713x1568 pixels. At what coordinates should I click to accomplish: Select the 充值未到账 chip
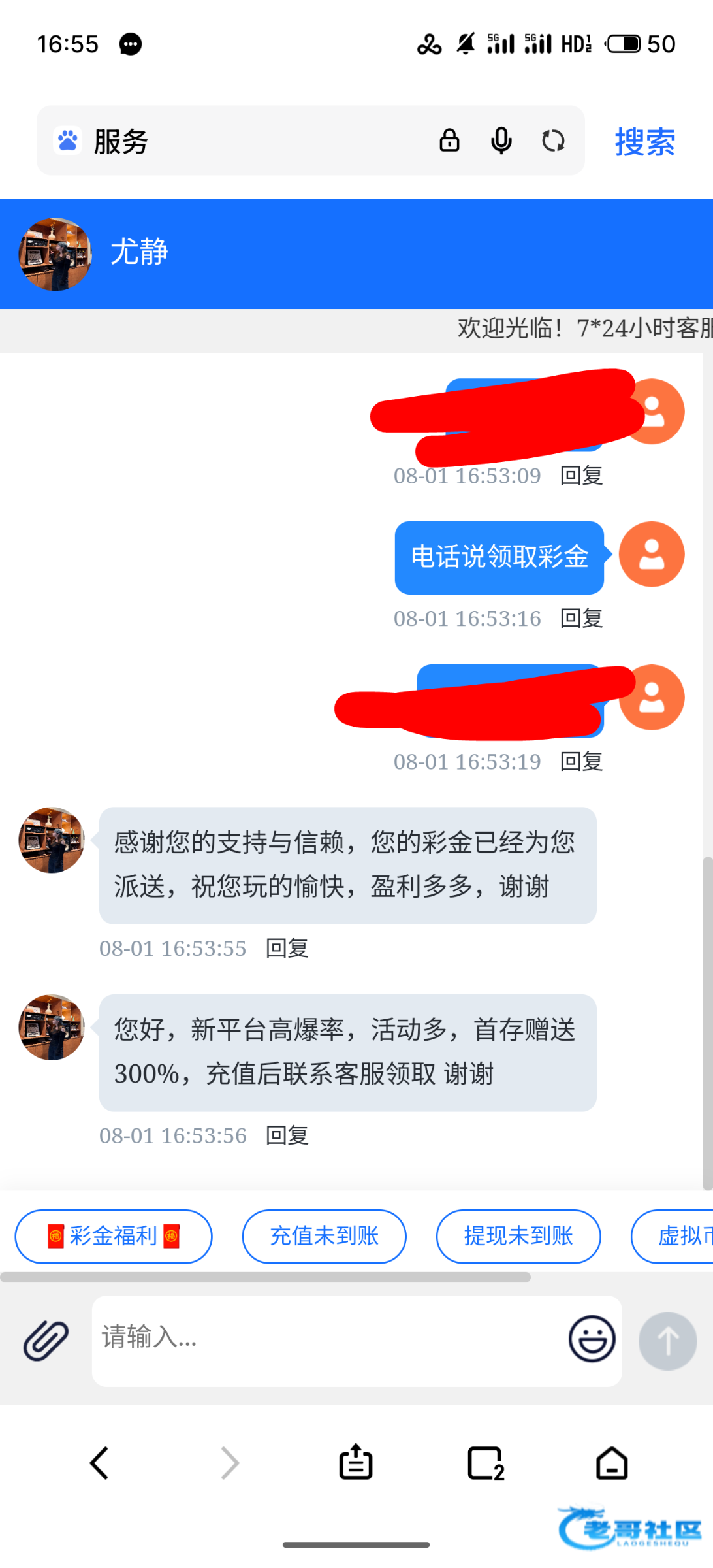coord(324,1236)
